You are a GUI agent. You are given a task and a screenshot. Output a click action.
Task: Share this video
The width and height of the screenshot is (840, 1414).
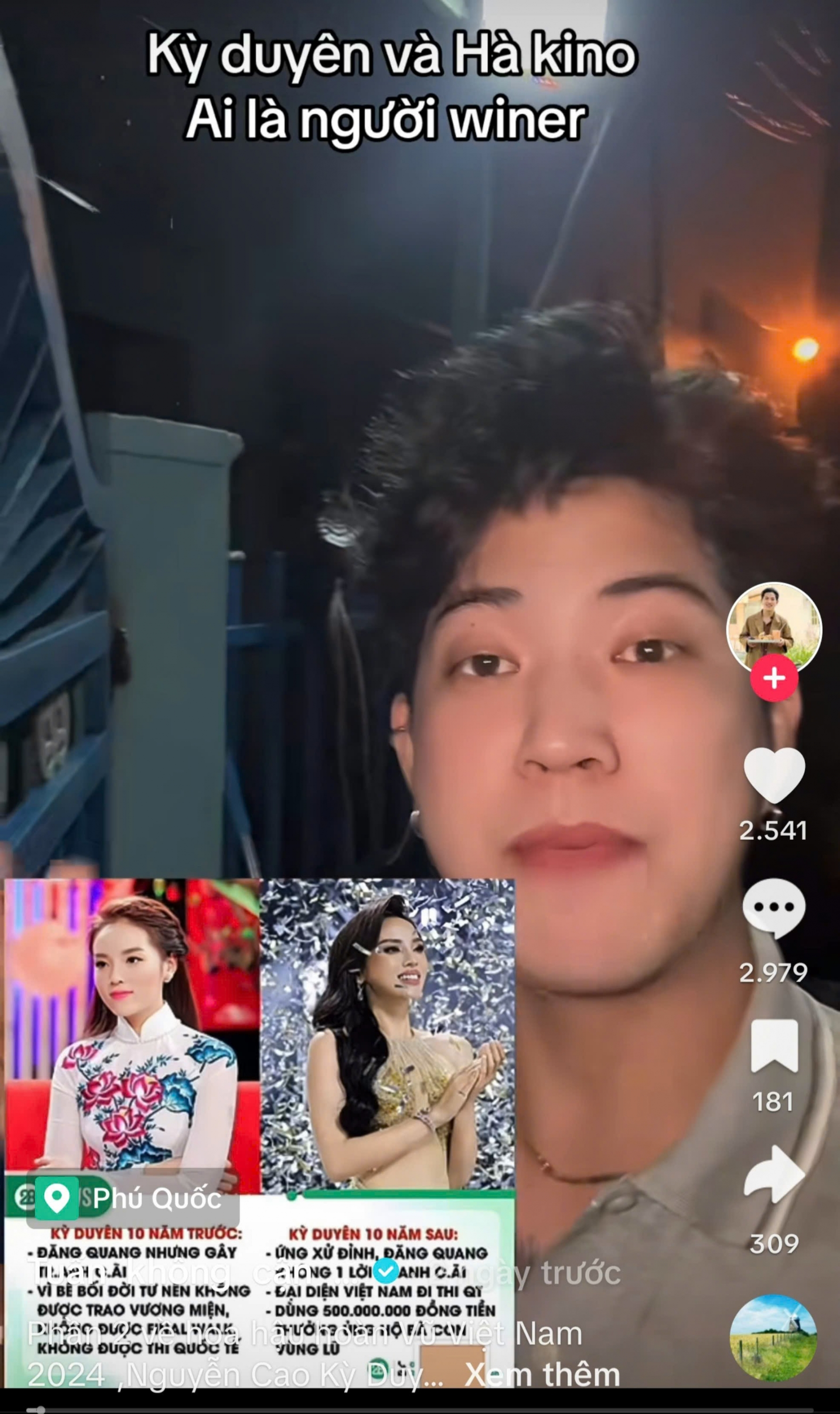[774, 1174]
